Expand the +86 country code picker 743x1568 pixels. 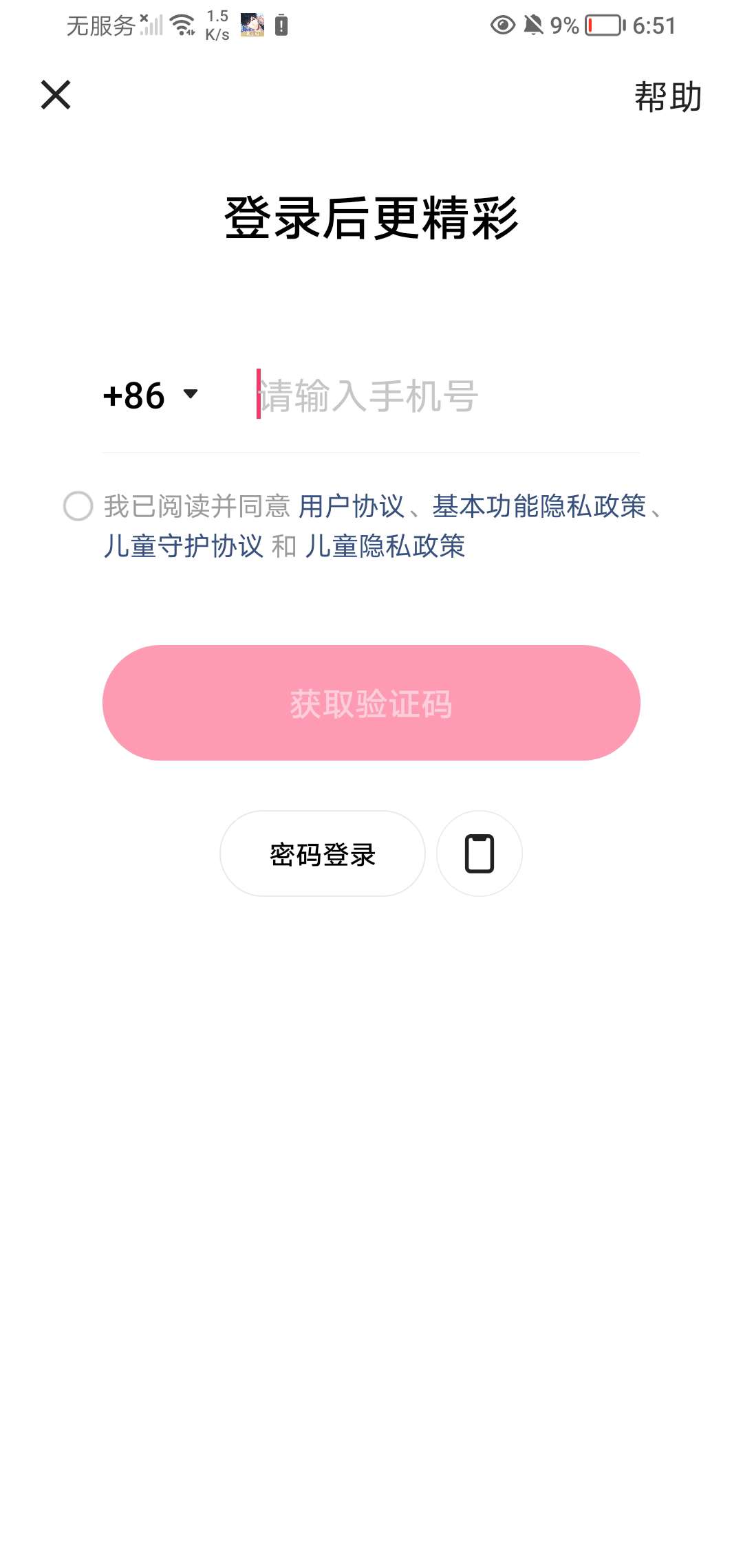point(151,395)
